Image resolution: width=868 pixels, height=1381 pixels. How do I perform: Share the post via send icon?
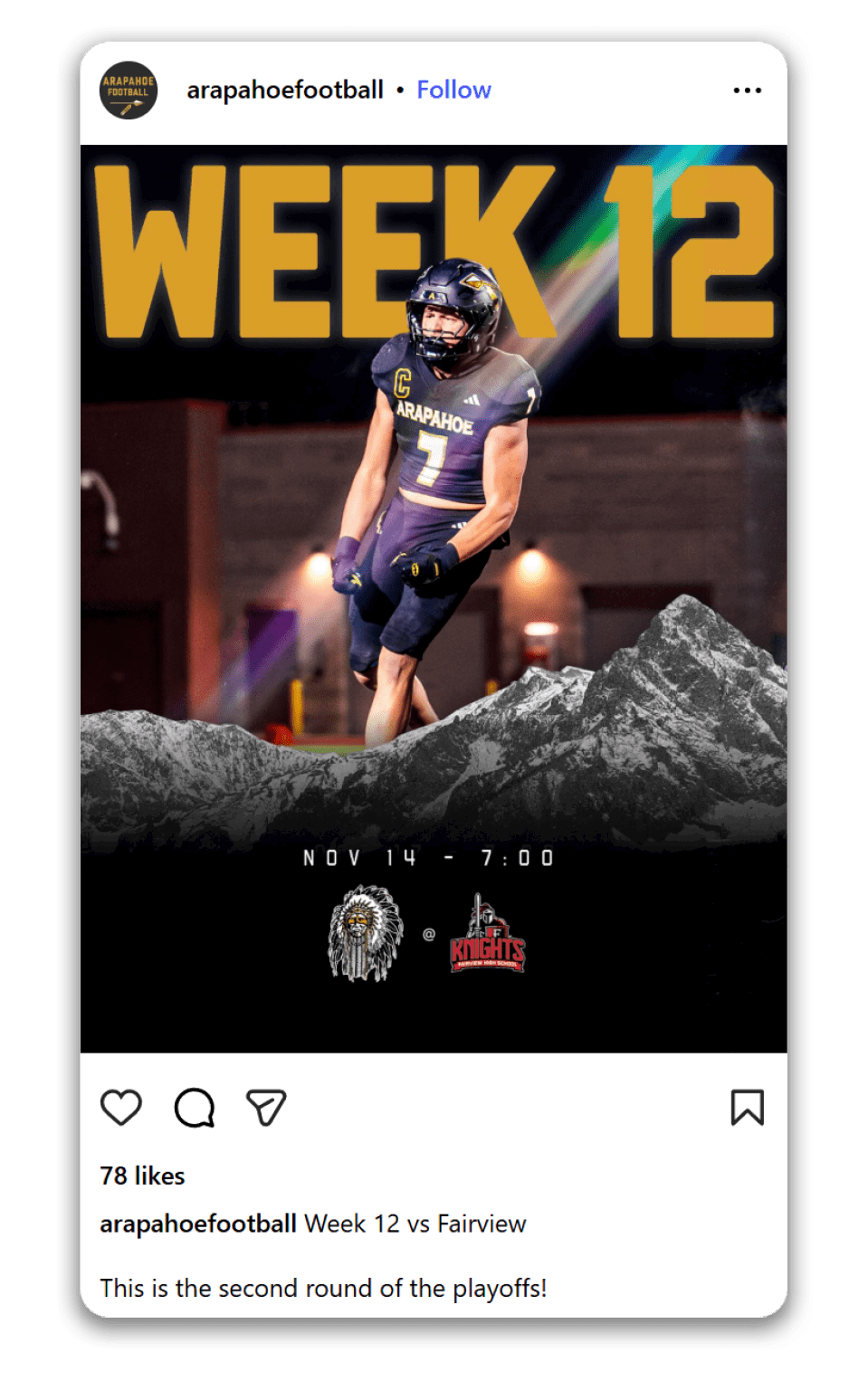[266, 1107]
